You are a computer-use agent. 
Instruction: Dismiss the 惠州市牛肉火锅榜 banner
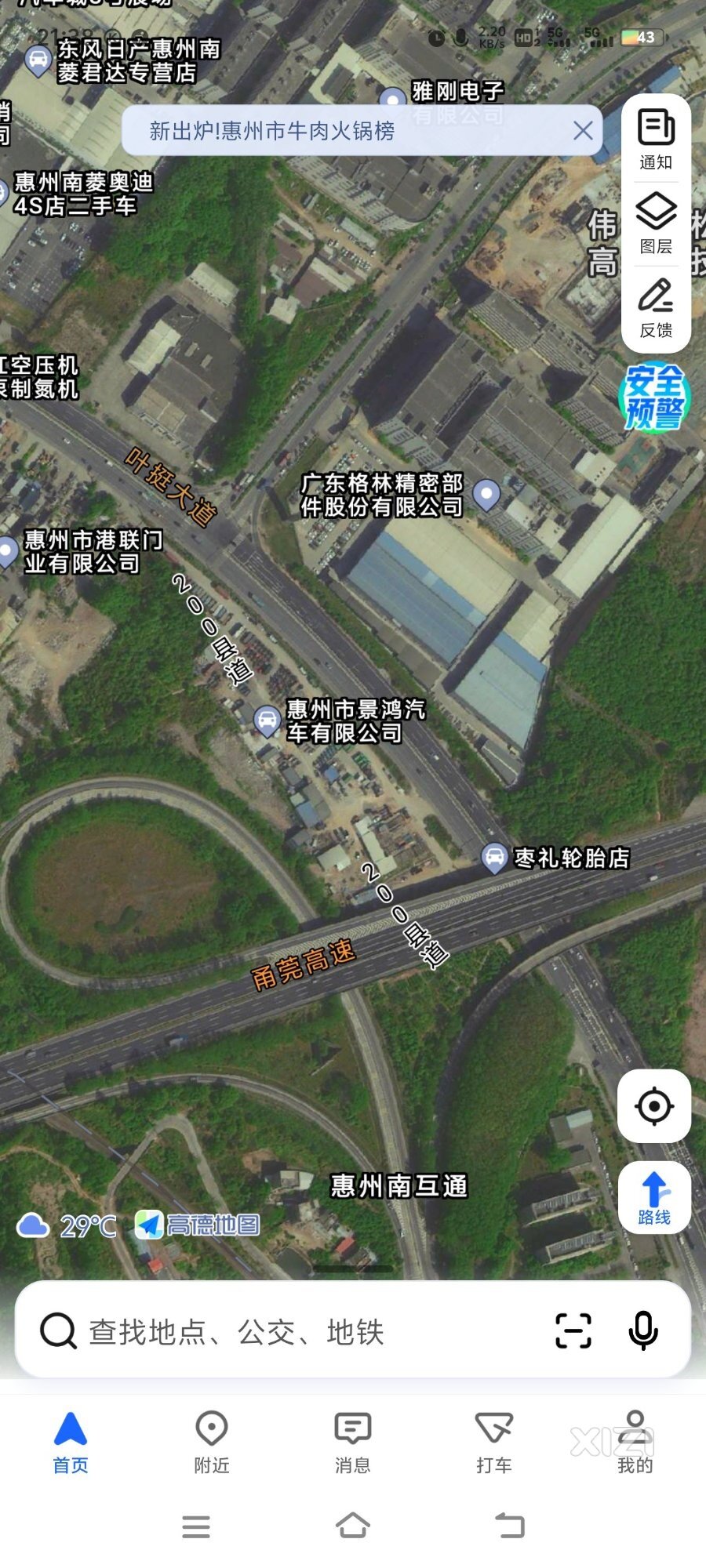(583, 131)
